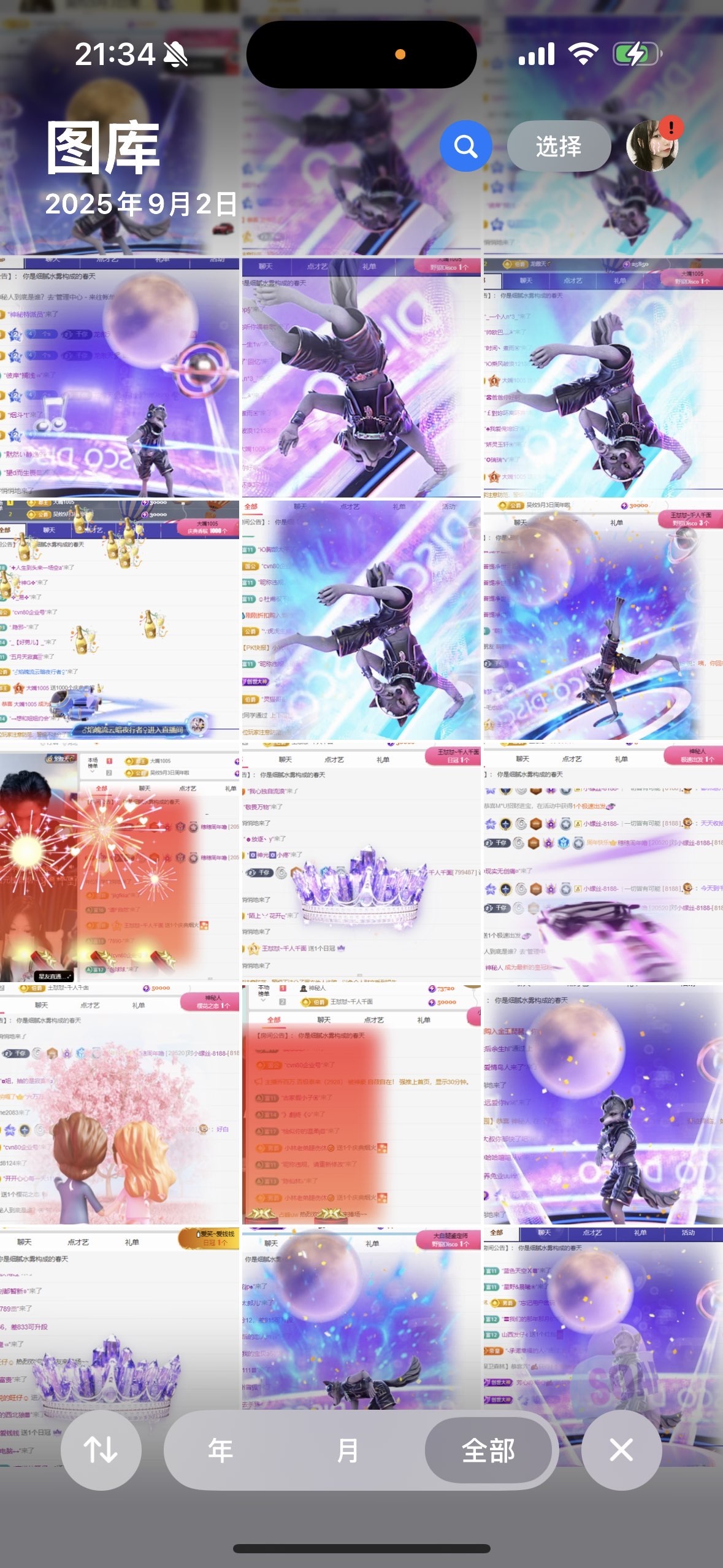Image resolution: width=723 pixels, height=1568 pixels.
Task: Open the photo with moon and ringed planet
Action: (119, 377)
